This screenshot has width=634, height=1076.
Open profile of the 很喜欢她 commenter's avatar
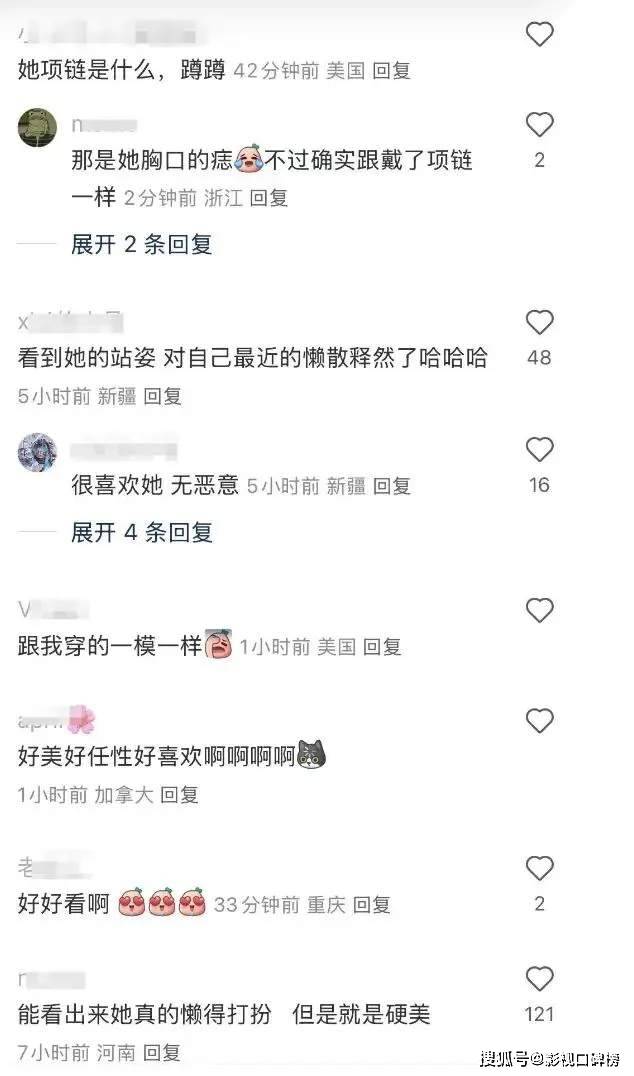[37, 453]
